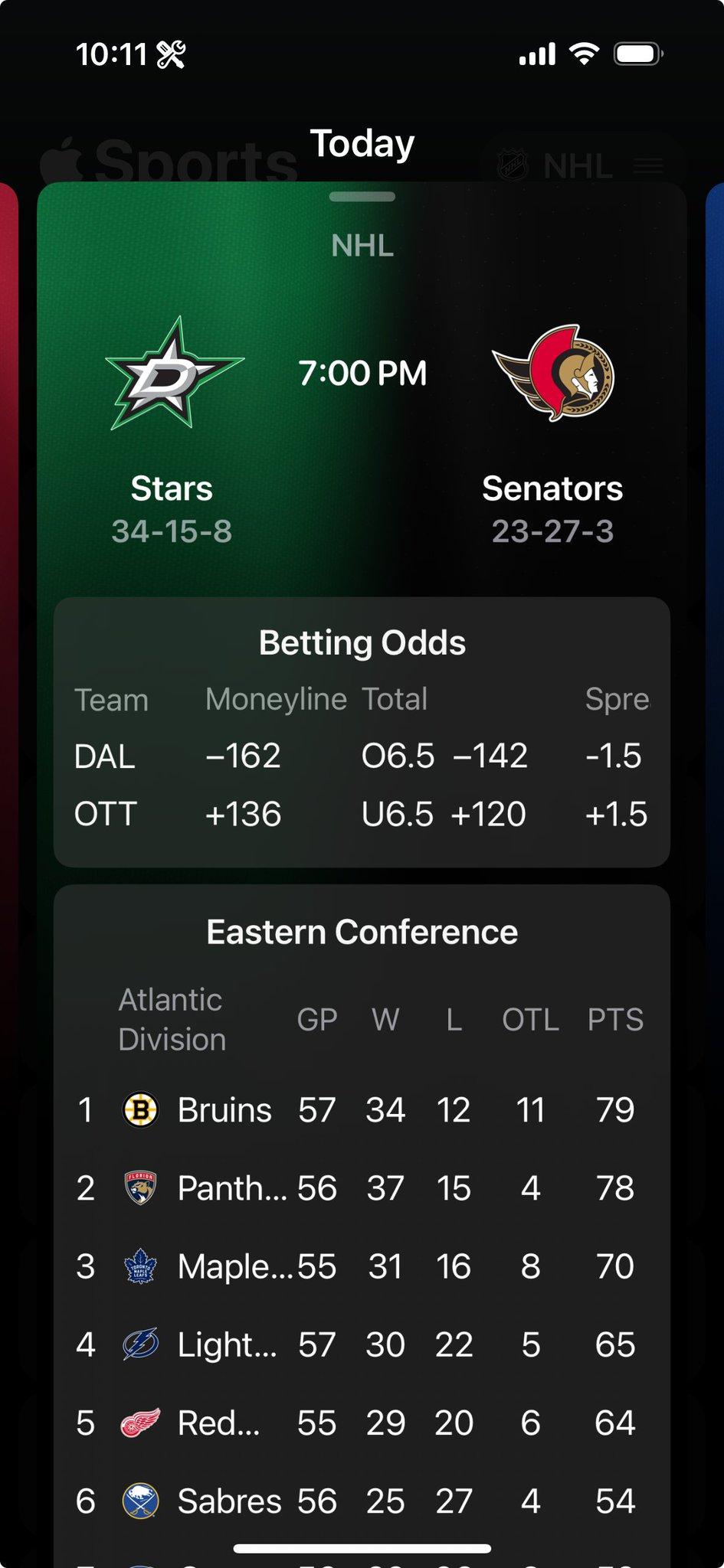This screenshot has width=724, height=1568.
Task: Open the Senators team logo
Action: (x=554, y=373)
